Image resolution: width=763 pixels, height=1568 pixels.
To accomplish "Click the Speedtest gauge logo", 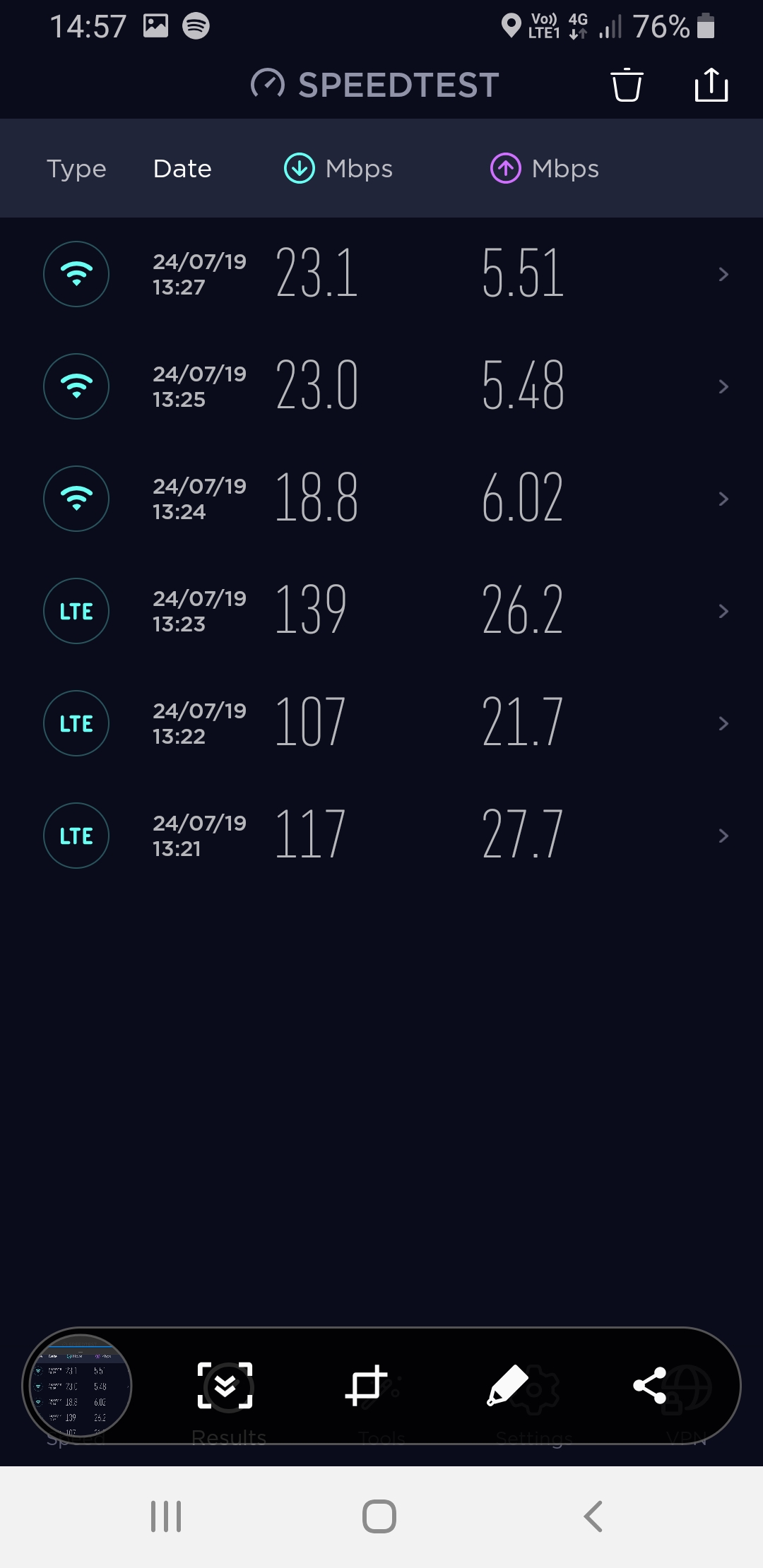I will tap(268, 84).
